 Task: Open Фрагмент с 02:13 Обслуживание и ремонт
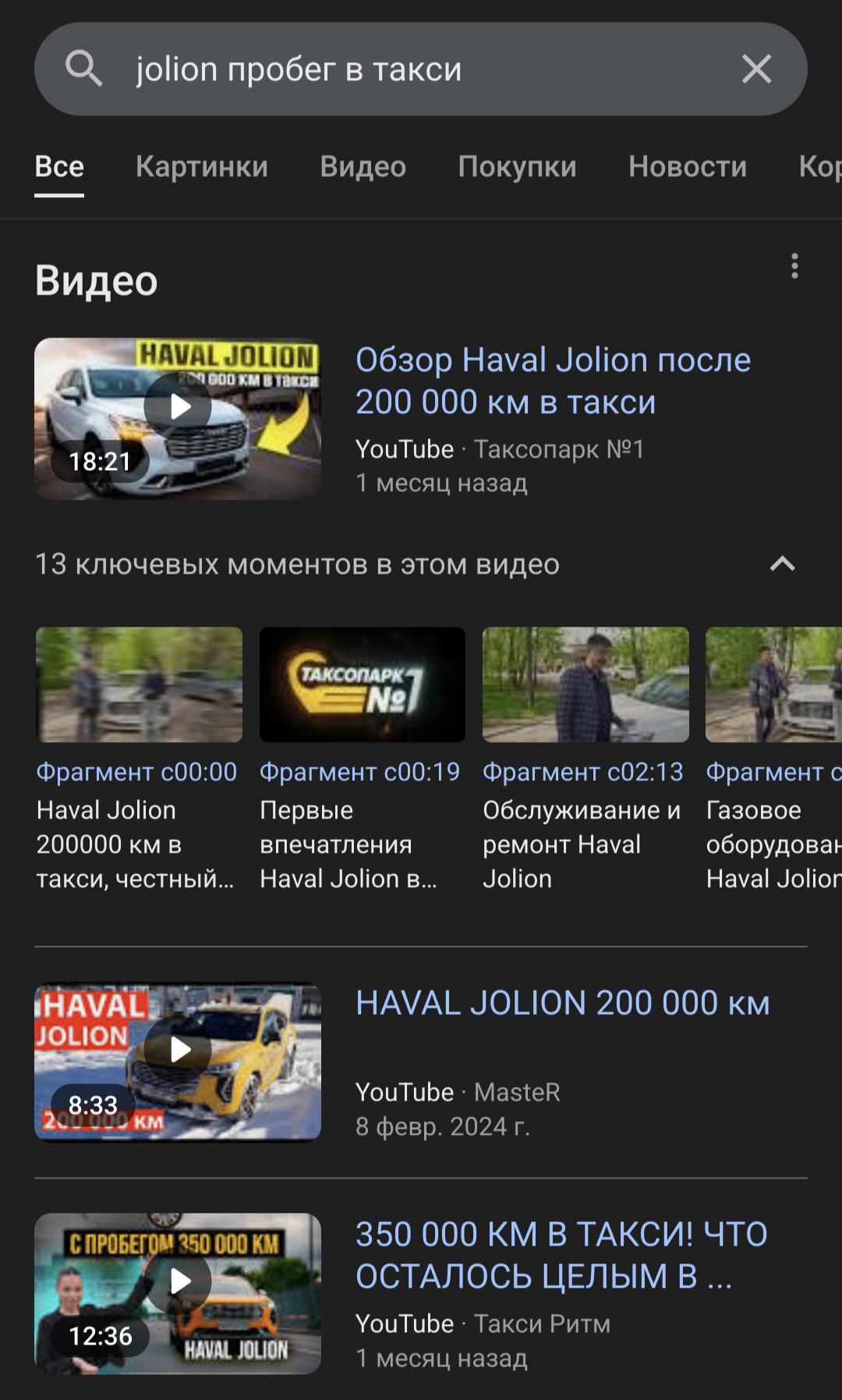tap(586, 760)
